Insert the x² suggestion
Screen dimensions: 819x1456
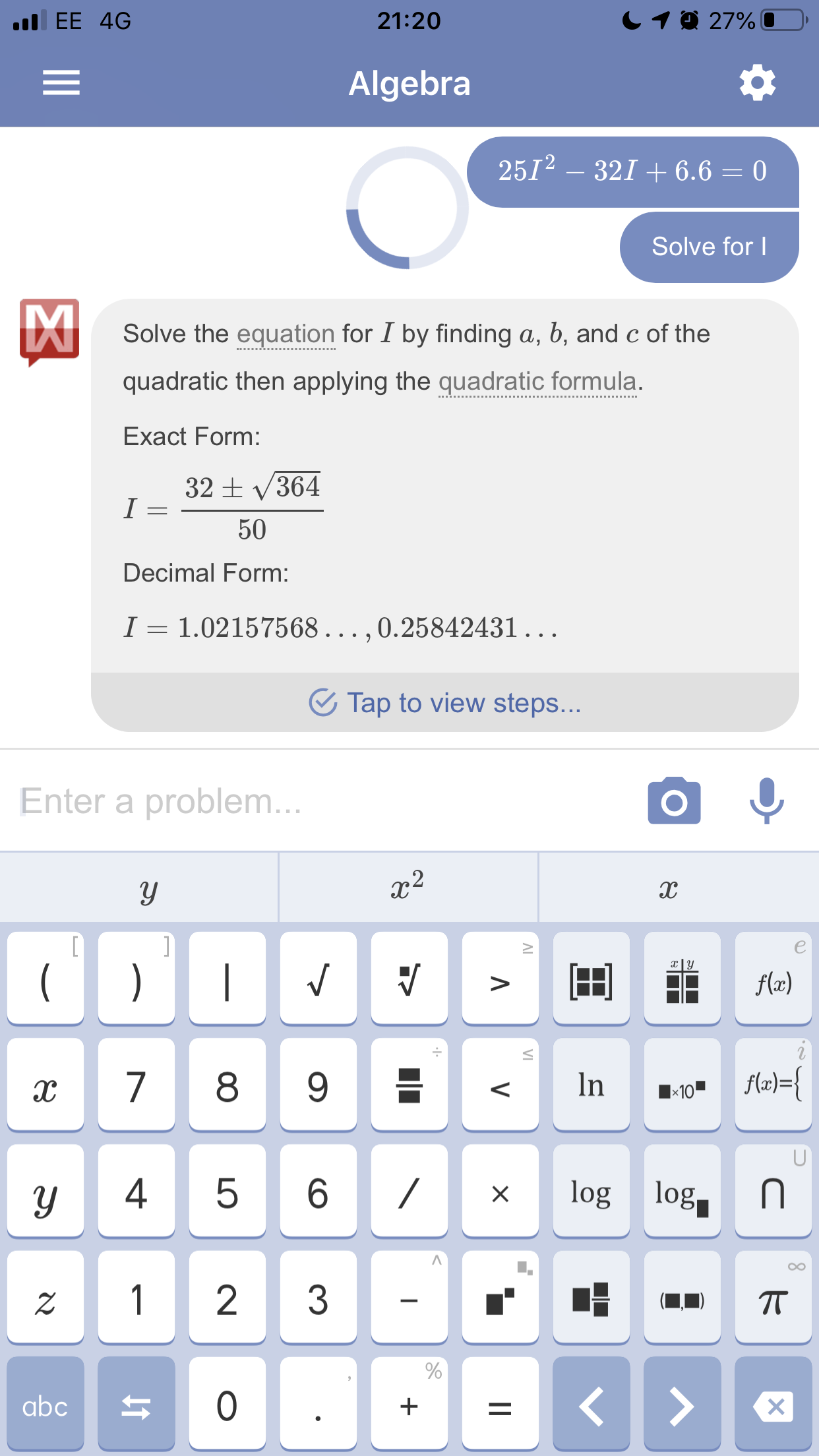click(408, 888)
